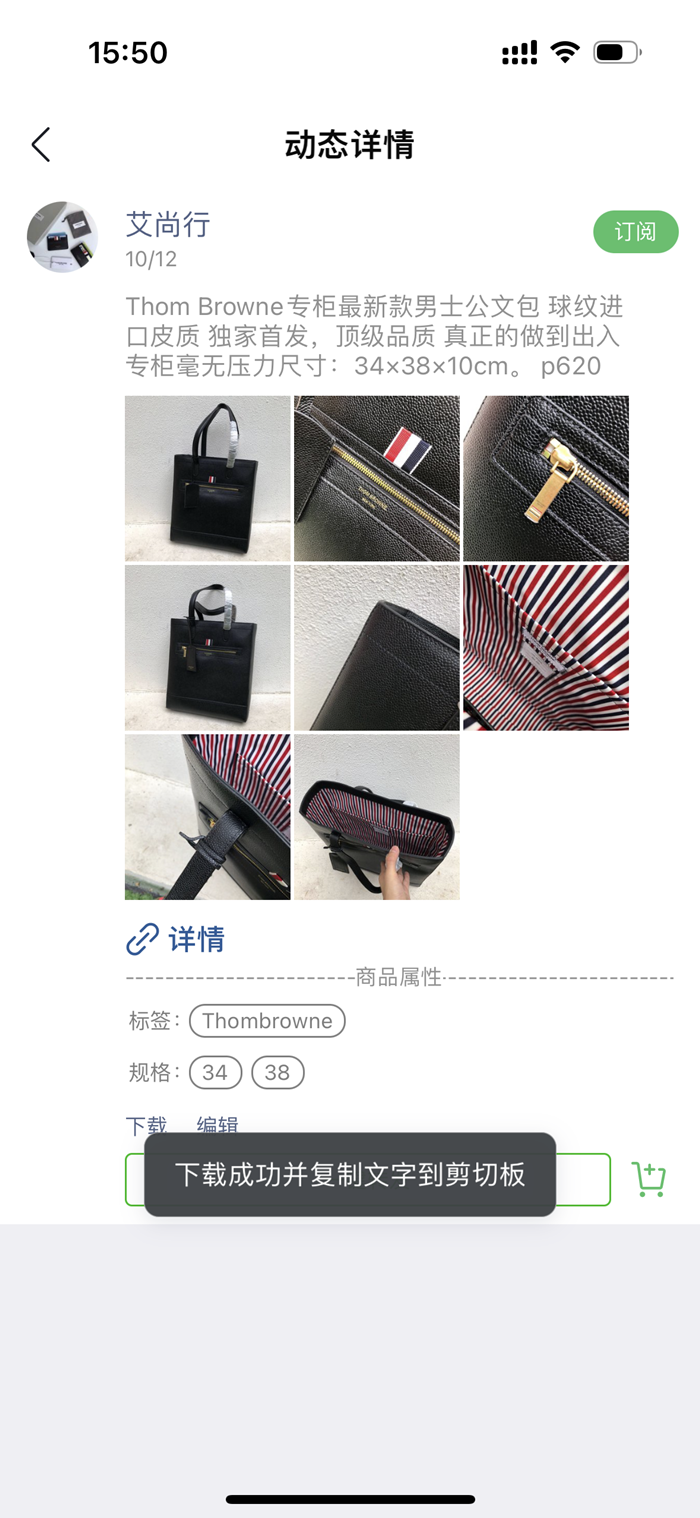
Task: Open the 艾尚行 username link
Action: tap(168, 224)
